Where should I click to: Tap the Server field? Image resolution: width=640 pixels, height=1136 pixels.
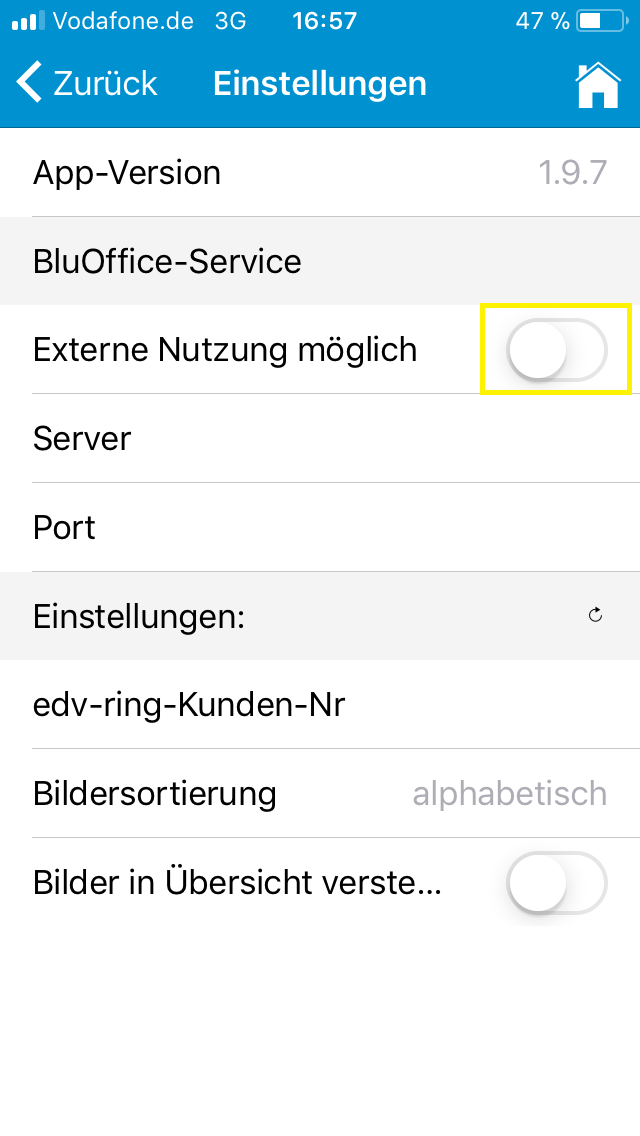pyautogui.click(x=320, y=439)
